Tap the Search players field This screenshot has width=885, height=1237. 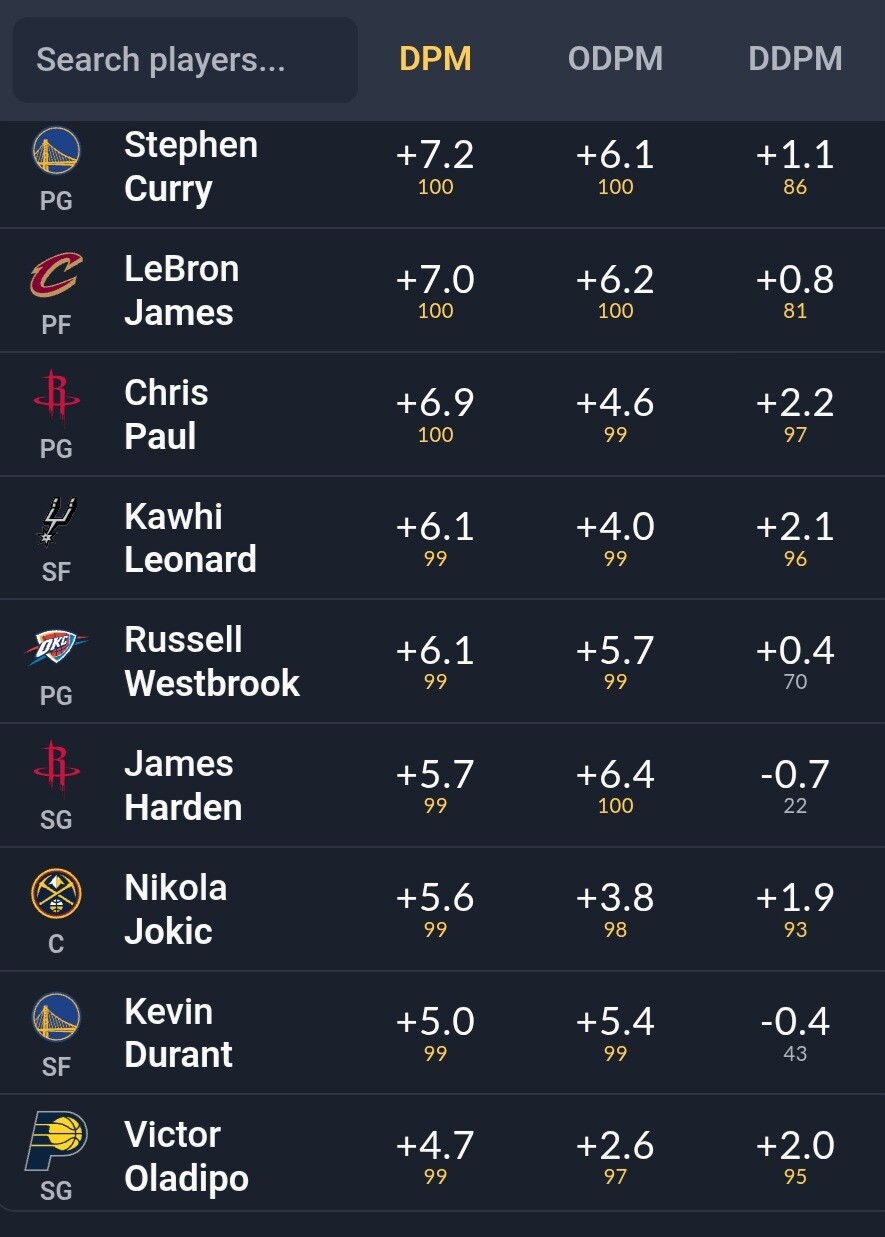pyautogui.click(x=185, y=60)
